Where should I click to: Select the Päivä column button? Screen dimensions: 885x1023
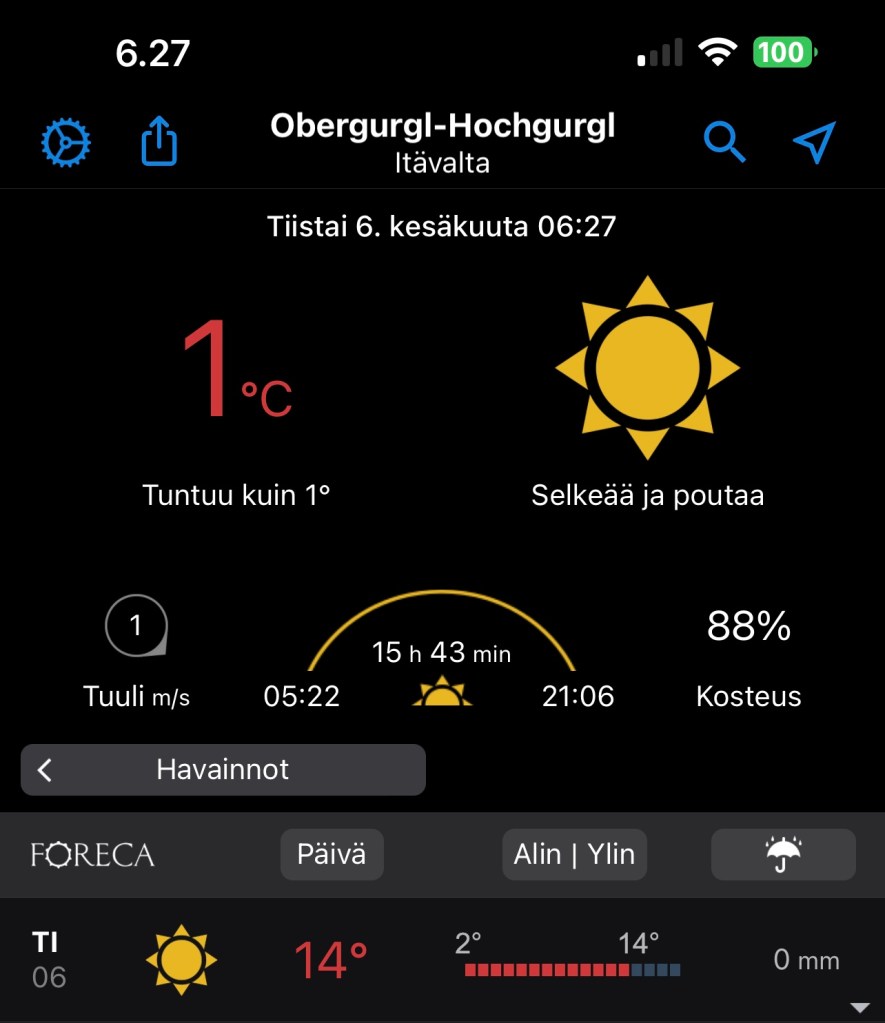pos(331,855)
